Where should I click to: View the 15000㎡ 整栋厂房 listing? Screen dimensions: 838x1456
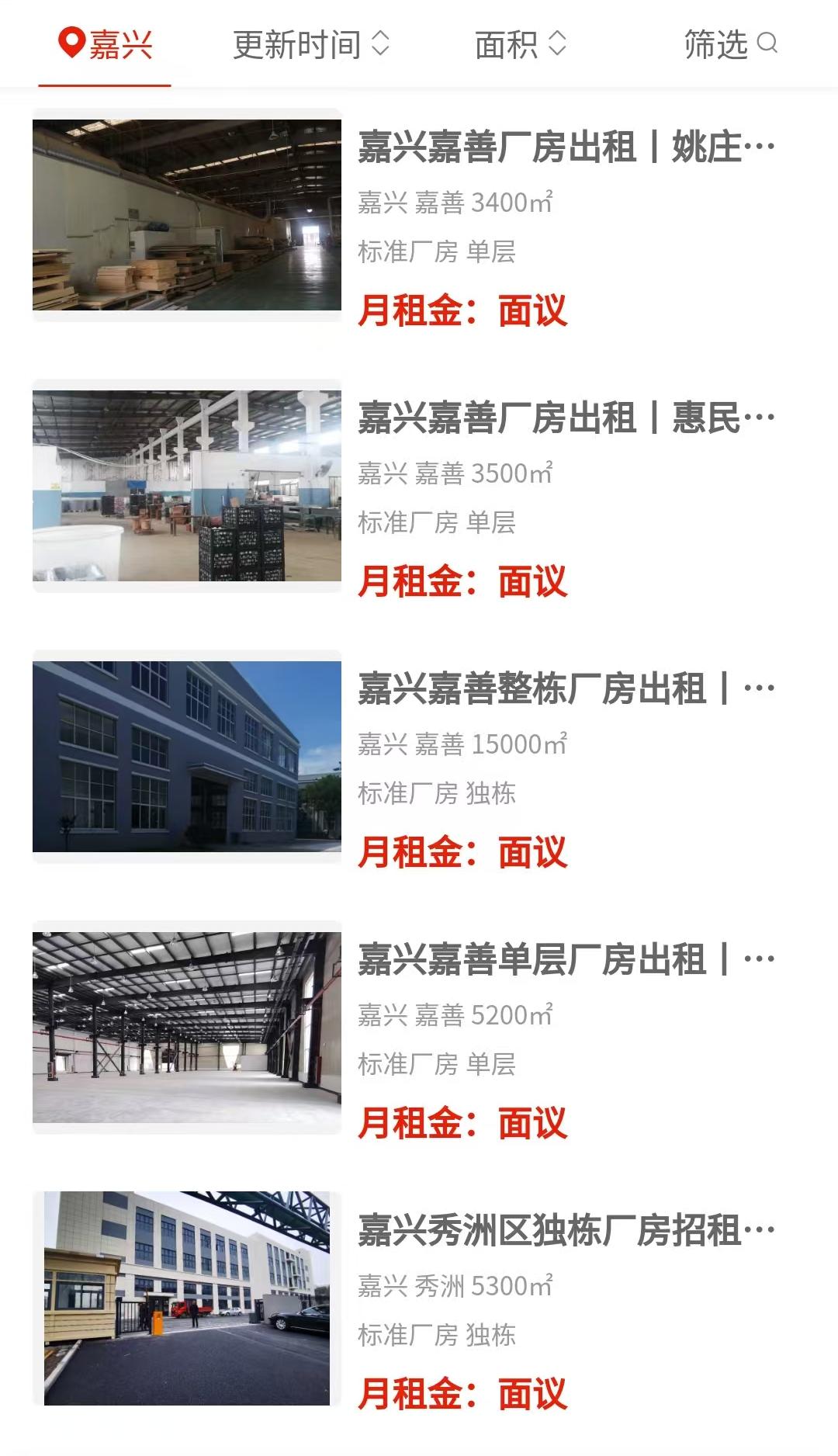pos(566,689)
